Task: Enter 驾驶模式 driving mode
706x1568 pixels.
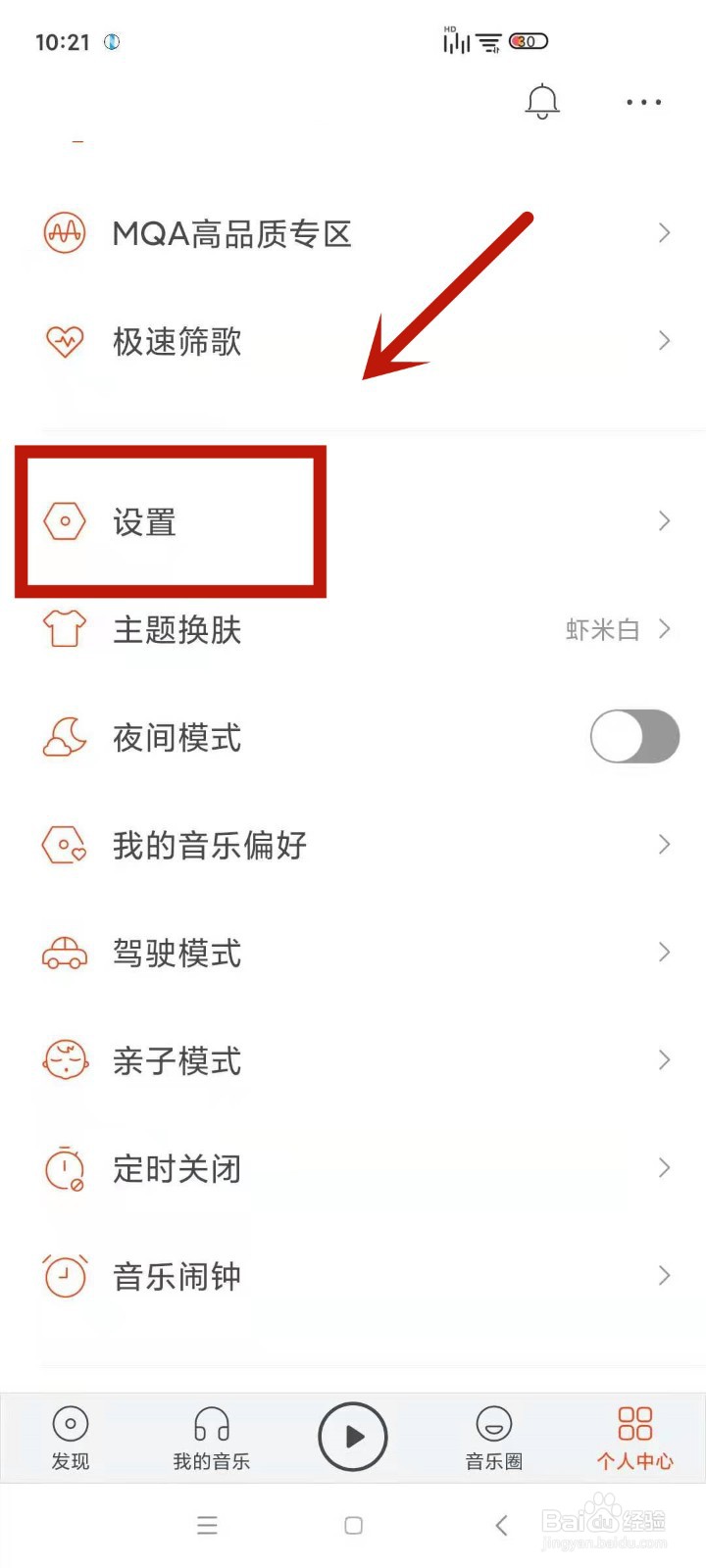Action: (176, 953)
